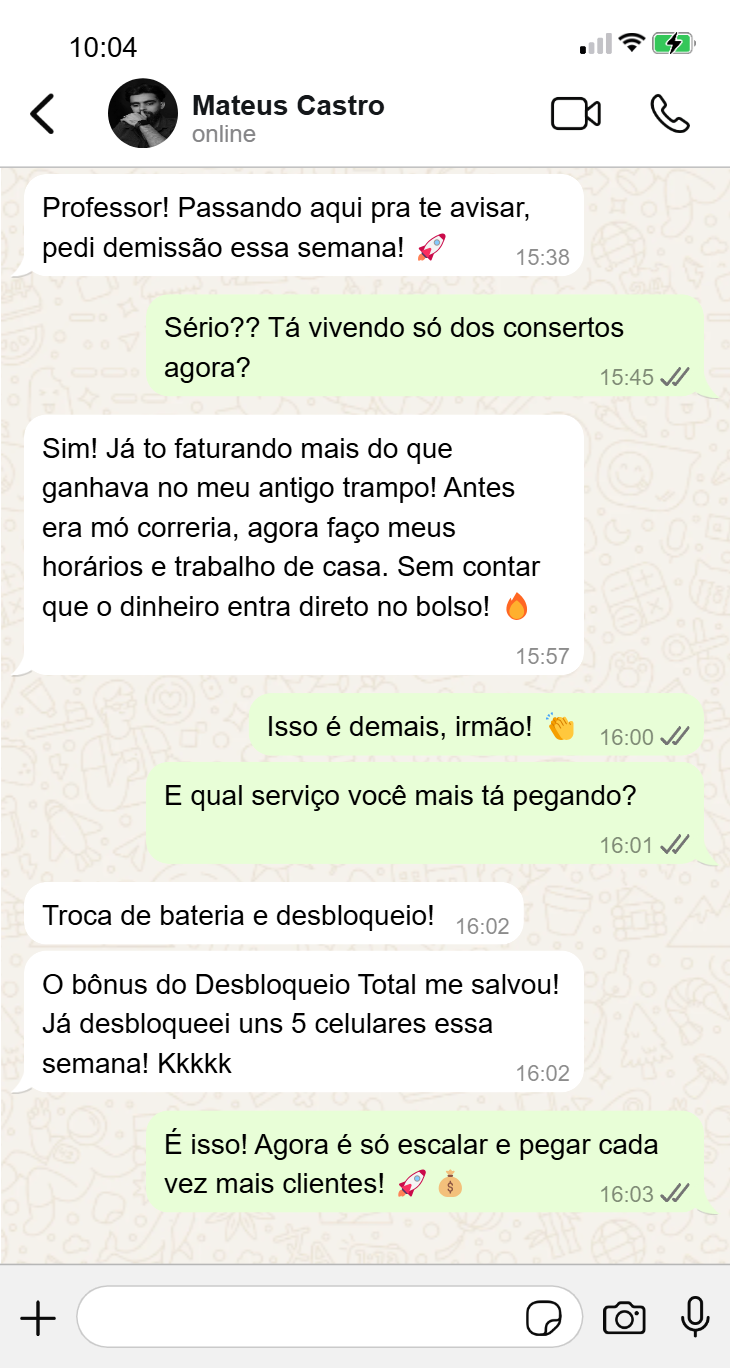Open the sticker picker
Viewport: 730px width, 1368px height.
tap(544, 1318)
